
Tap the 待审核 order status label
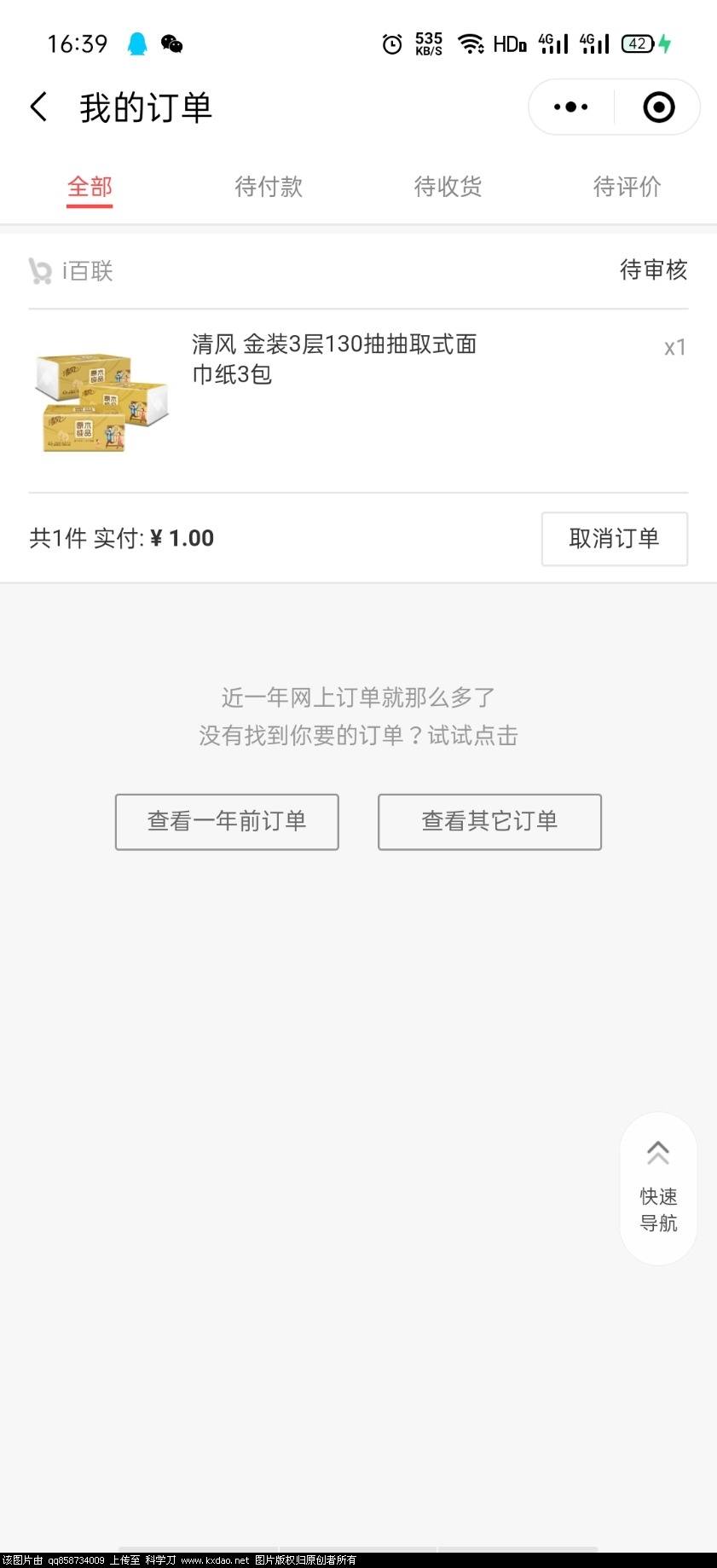[653, 270]
